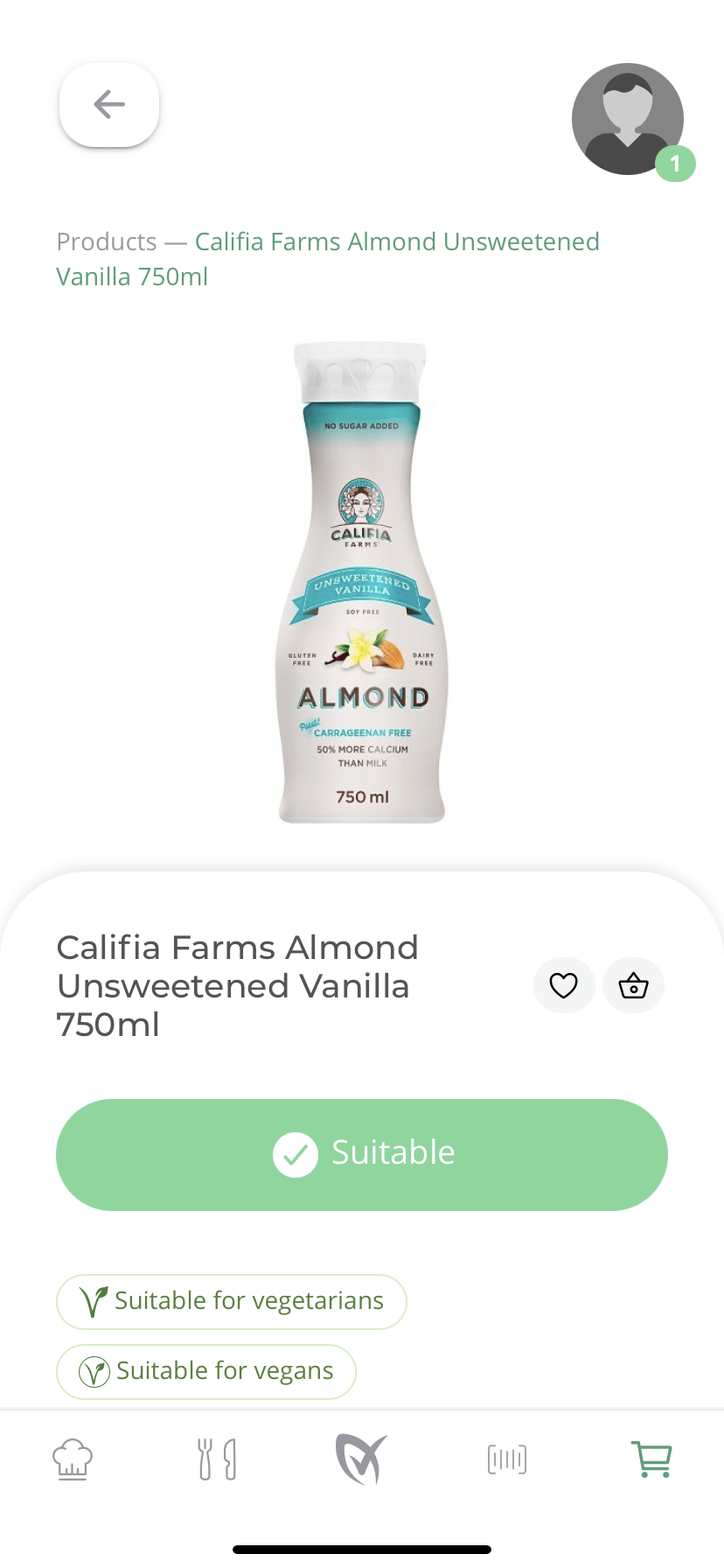Tap the green Suitable button
Image resolution: width=724 pixels, height=1568 pixels.
pyautogui.click(x=362, y=1154)
